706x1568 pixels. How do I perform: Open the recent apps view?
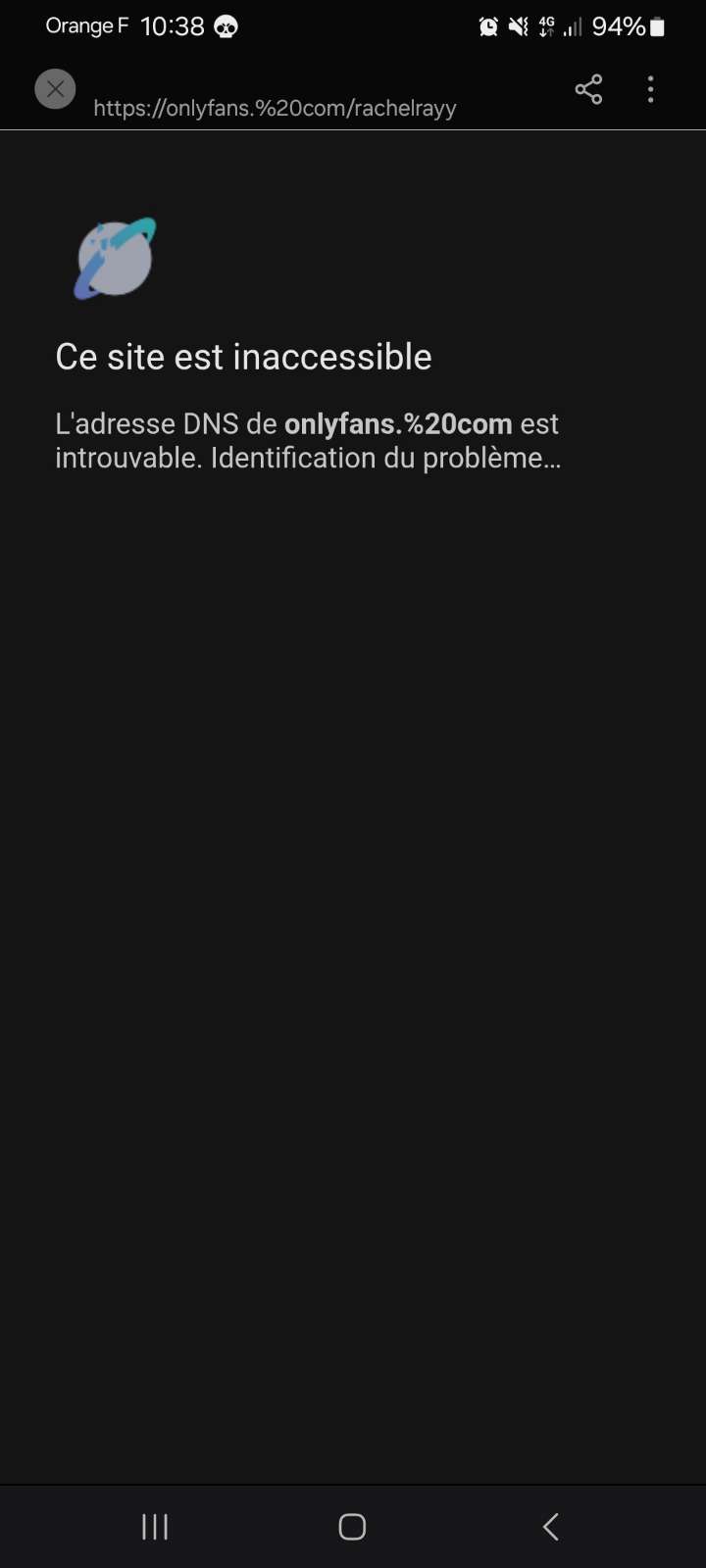coord(155,1526)
